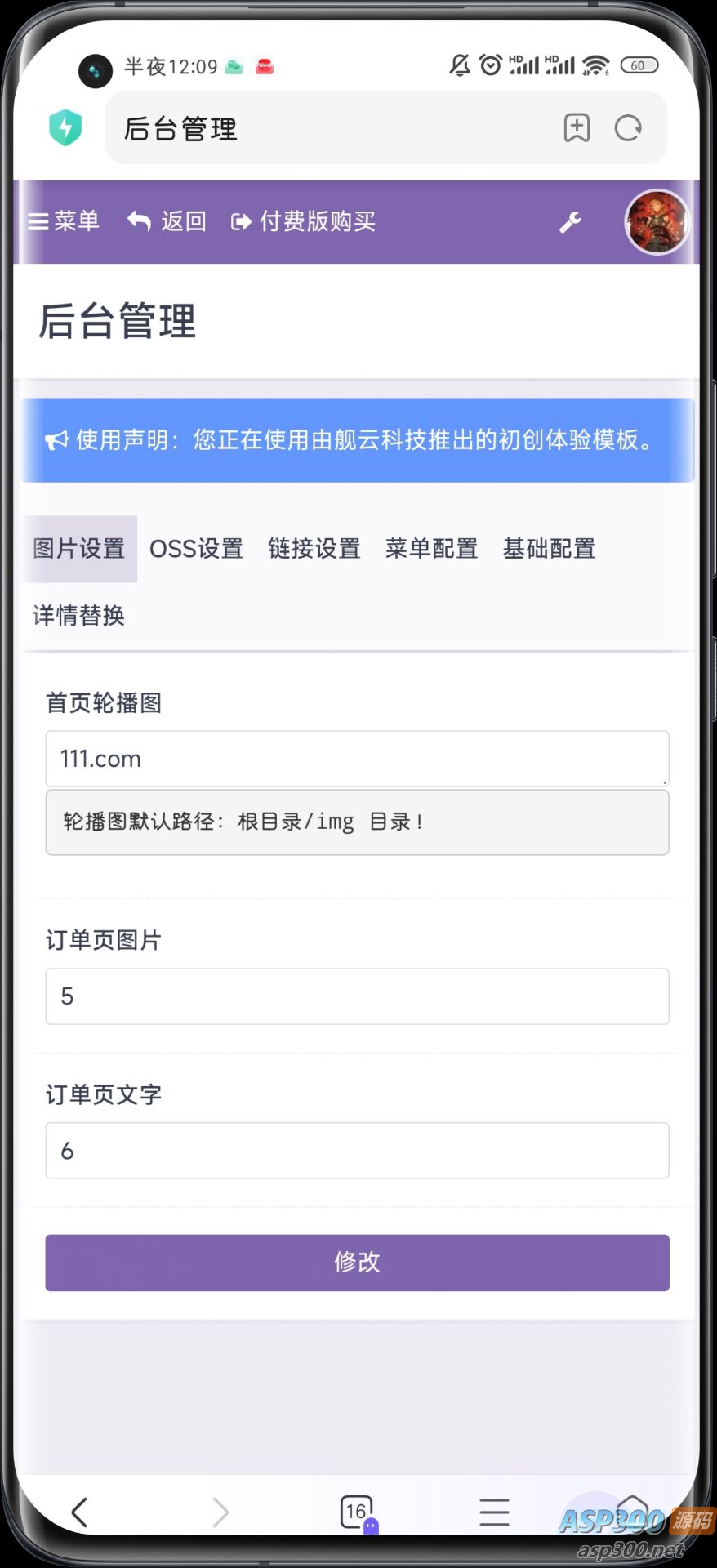Edit the 订单页图片 field
Viewport: 717px width, 1568px height.
tap(357, 996)
